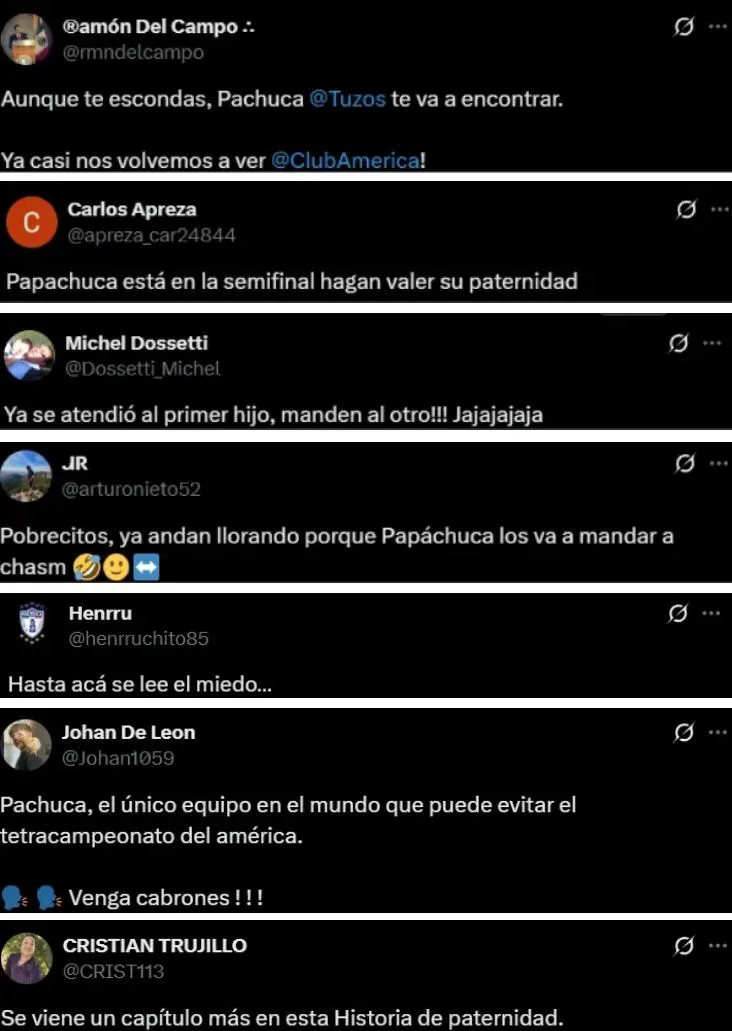Open more options on Ramón Del Campo's tweet
This screenshot has width=732, height=1031.
pos(715,28)
